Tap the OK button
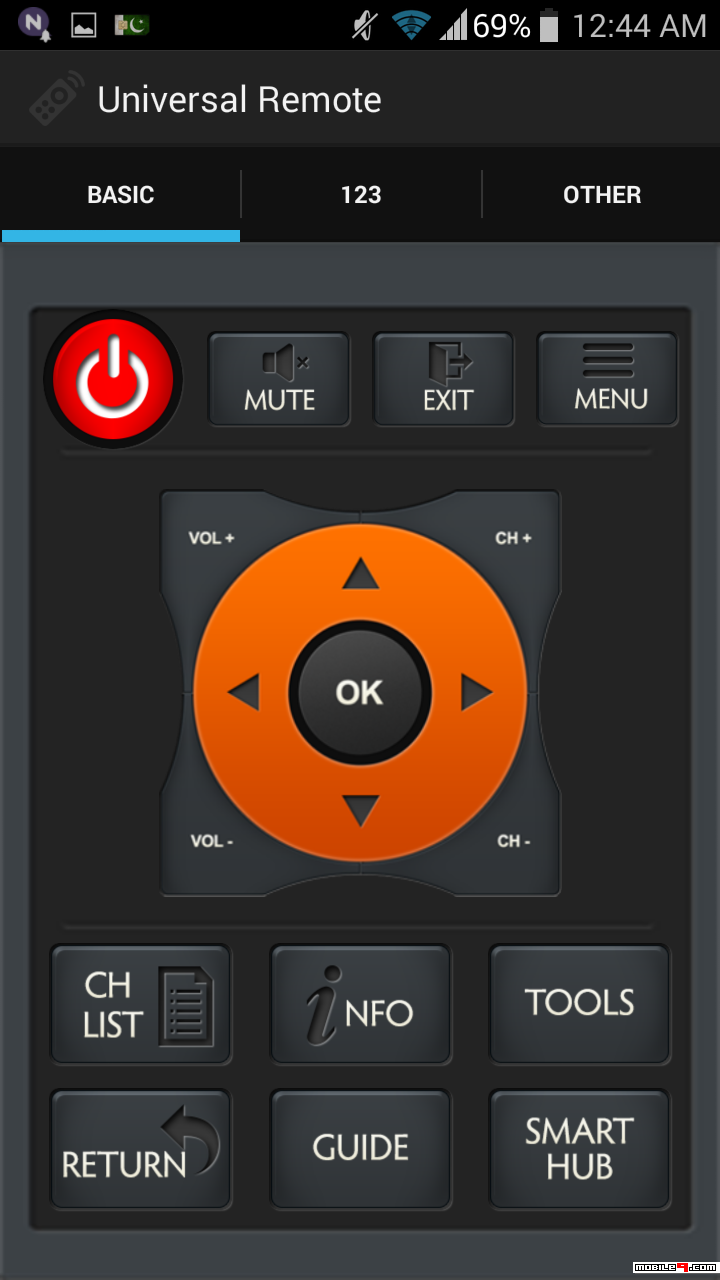Viewport: 720px width, 1280px height. click(360, 692)
